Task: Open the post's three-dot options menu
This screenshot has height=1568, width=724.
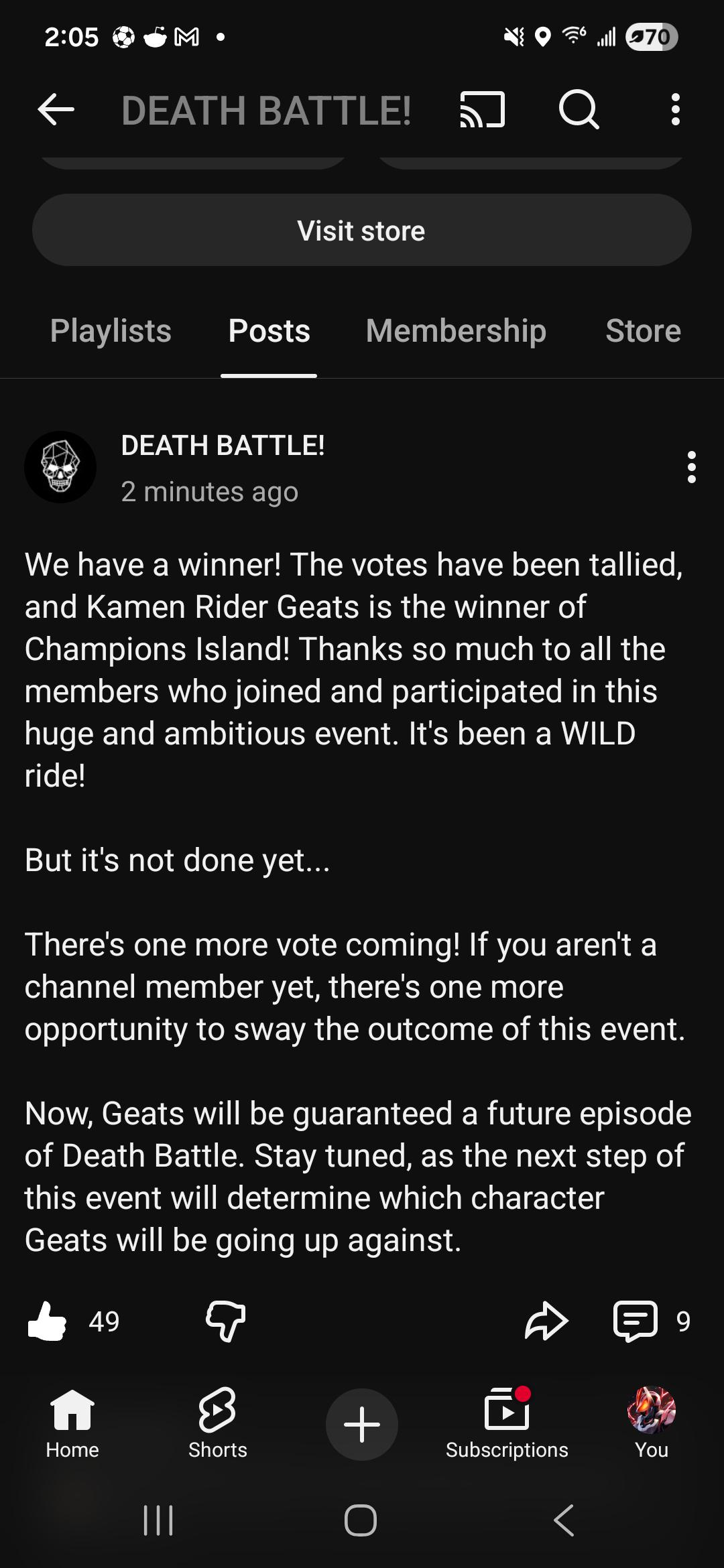Action: pyautogui.click(x=691, y=467)
